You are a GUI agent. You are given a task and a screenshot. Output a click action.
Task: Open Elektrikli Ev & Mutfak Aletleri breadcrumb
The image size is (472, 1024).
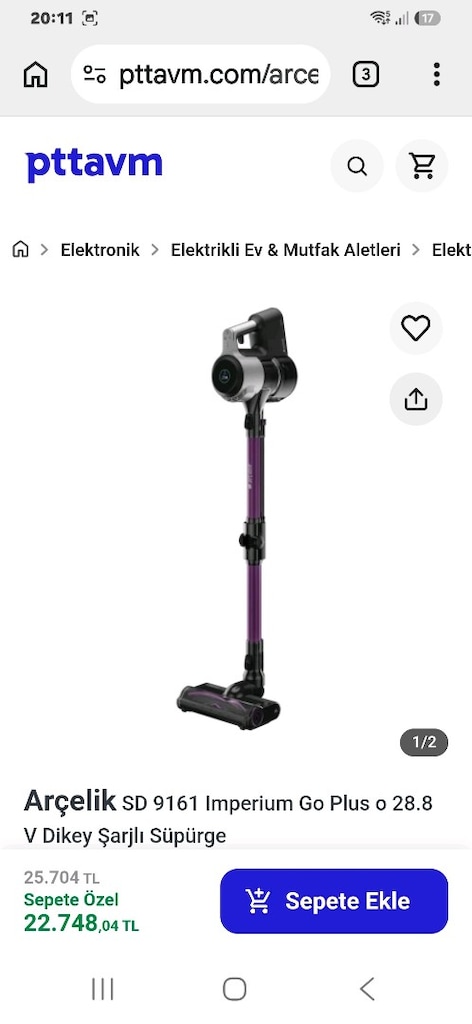tap(285, 249)
